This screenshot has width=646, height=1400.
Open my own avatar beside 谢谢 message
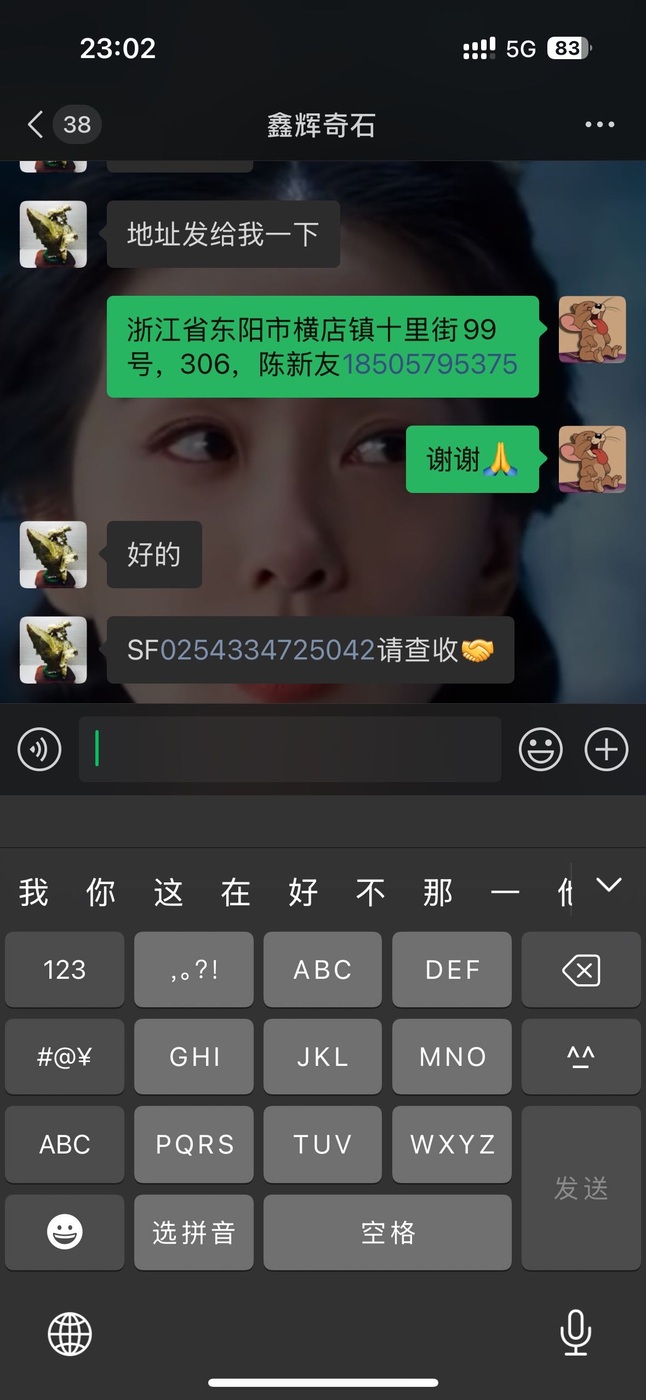click(592, 459)
